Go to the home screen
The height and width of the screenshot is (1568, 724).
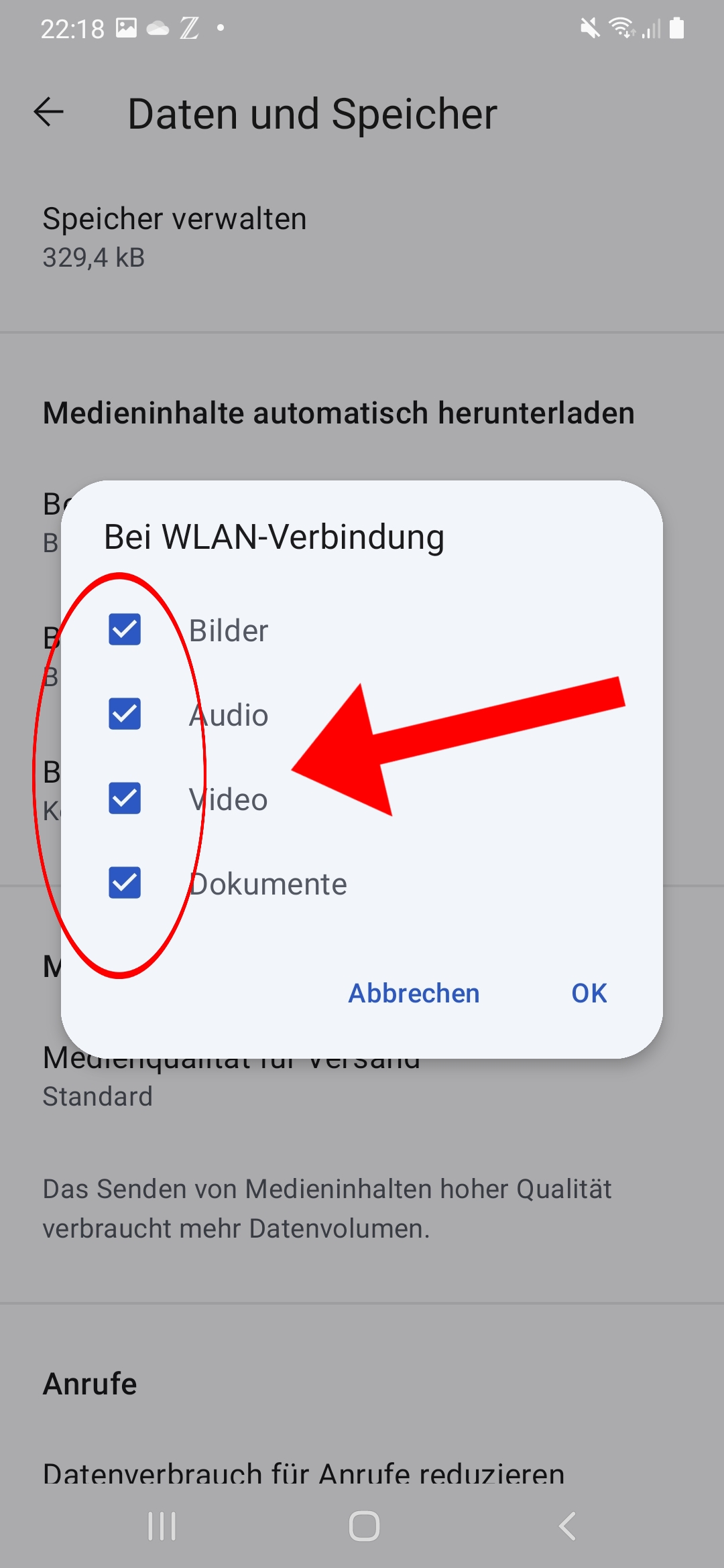pos(364,1526)
